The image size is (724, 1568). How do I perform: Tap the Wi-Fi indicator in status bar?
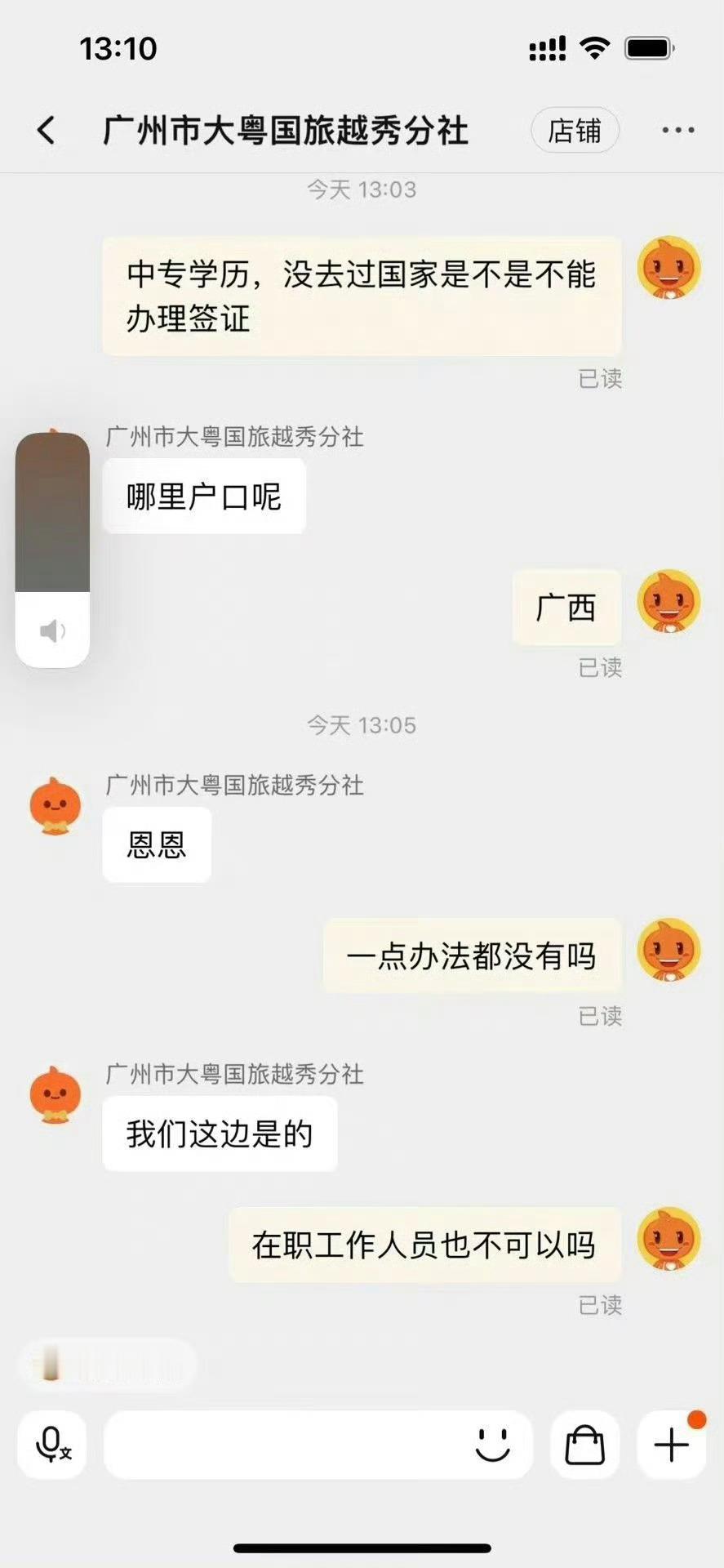click(595, 47)
